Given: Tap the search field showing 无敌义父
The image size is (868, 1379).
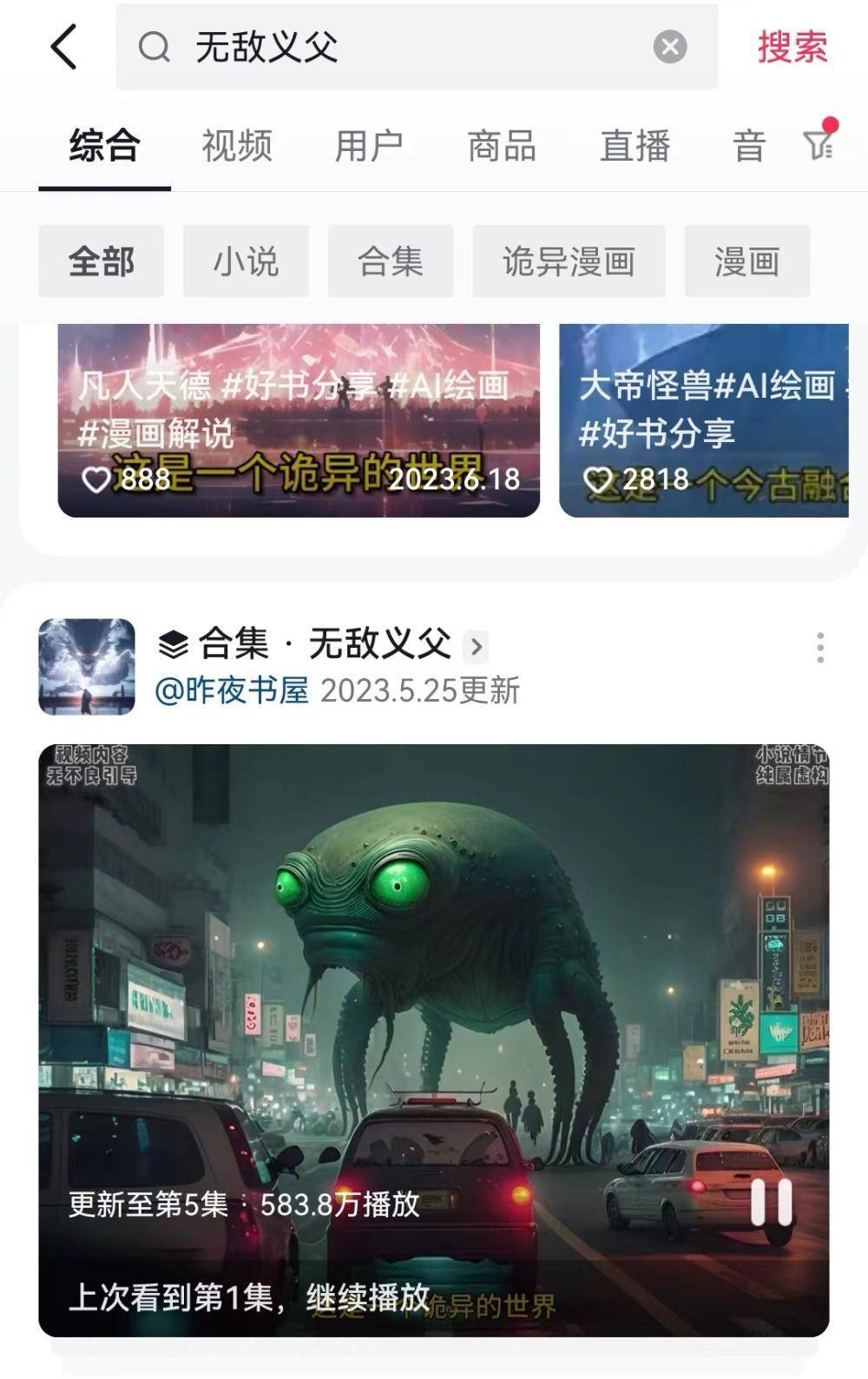Looking at the screenshot, I should tap(391, 47).
